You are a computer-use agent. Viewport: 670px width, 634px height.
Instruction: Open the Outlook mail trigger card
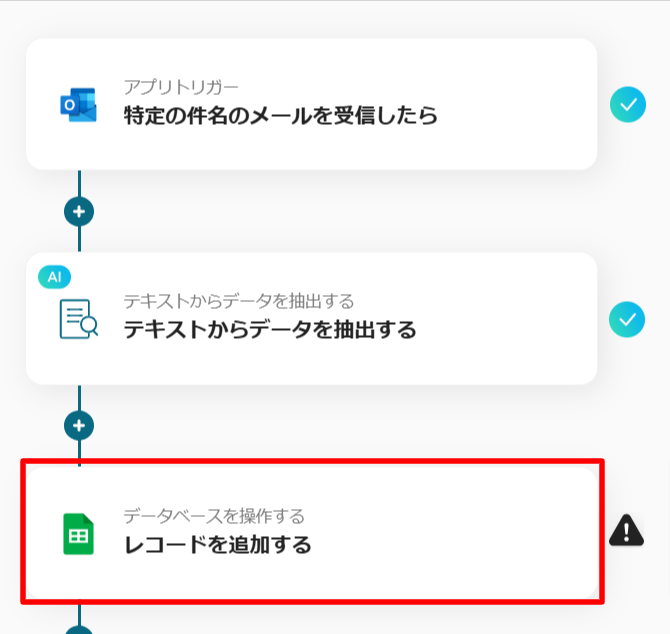[310, 104]
